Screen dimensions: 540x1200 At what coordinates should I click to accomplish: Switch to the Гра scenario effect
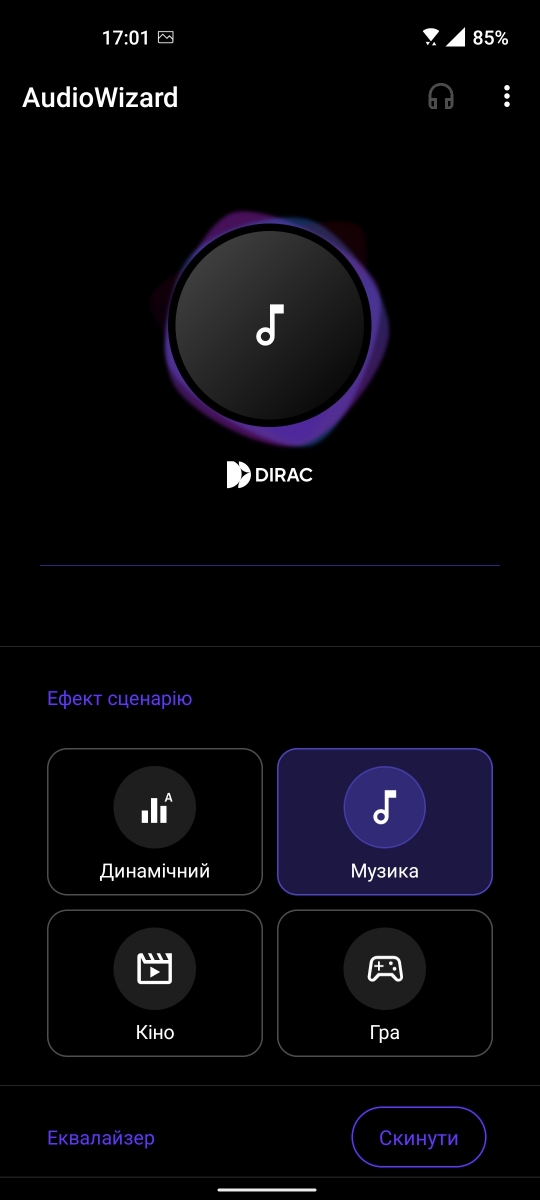click(385, 983)
